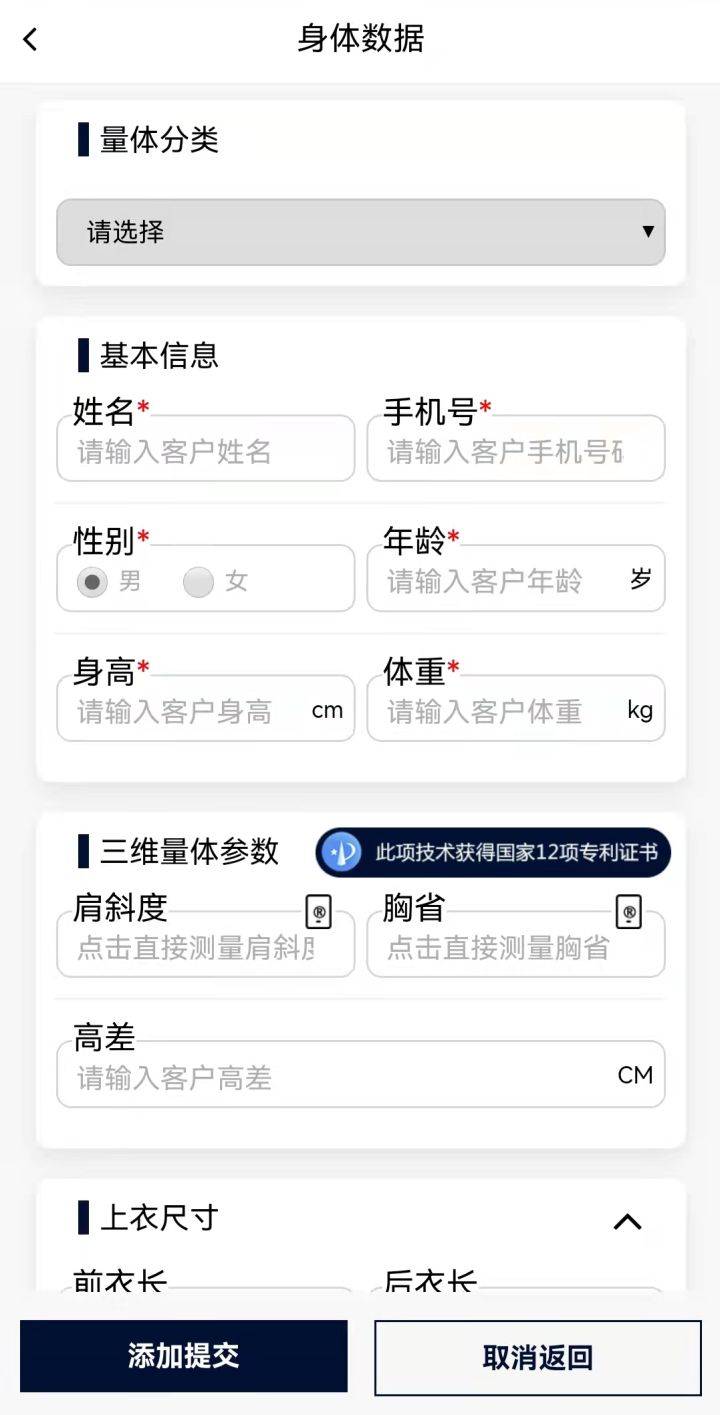Open phone measuring icon beside 肩斜度
The width and height of the screenshot is (720, 1415).
(318, 911)
